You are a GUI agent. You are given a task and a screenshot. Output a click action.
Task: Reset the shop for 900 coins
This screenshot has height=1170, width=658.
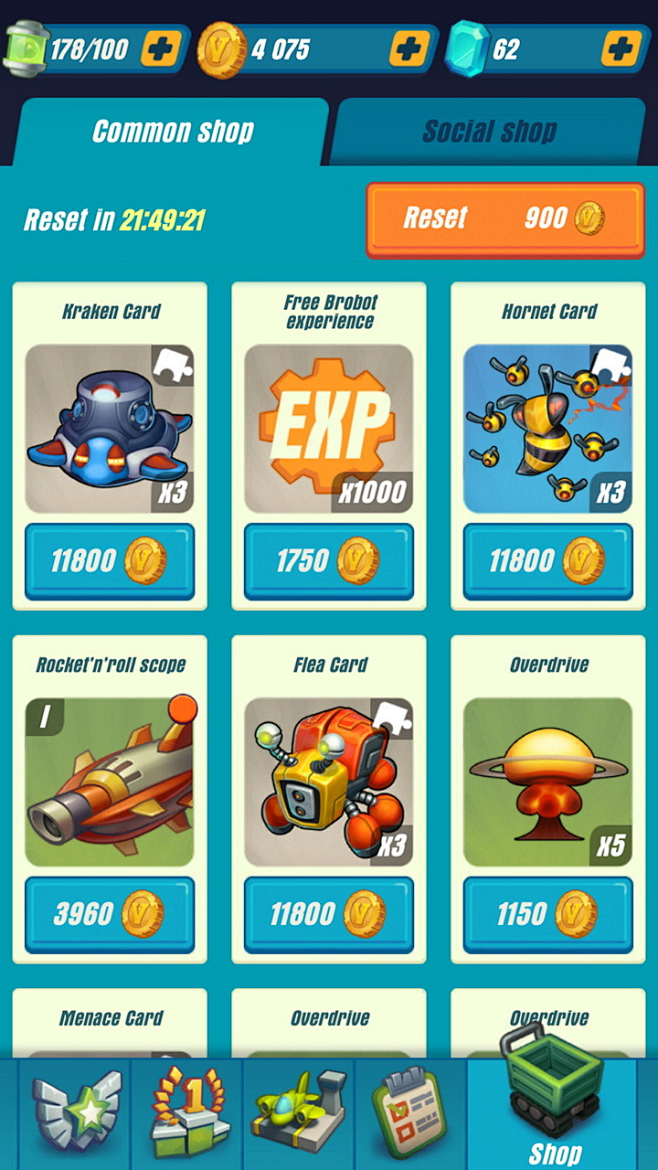click(x=504, y=219)
